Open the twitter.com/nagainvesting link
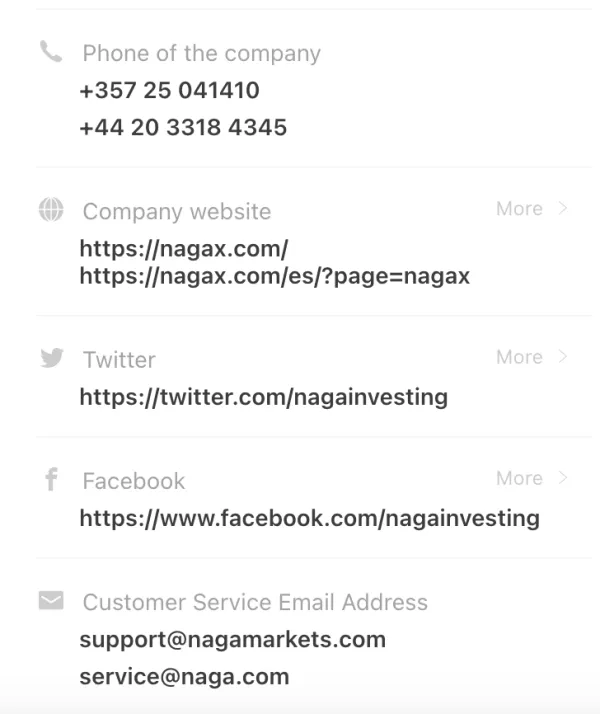This screenshot has width=600, height=714. (263, 397)
